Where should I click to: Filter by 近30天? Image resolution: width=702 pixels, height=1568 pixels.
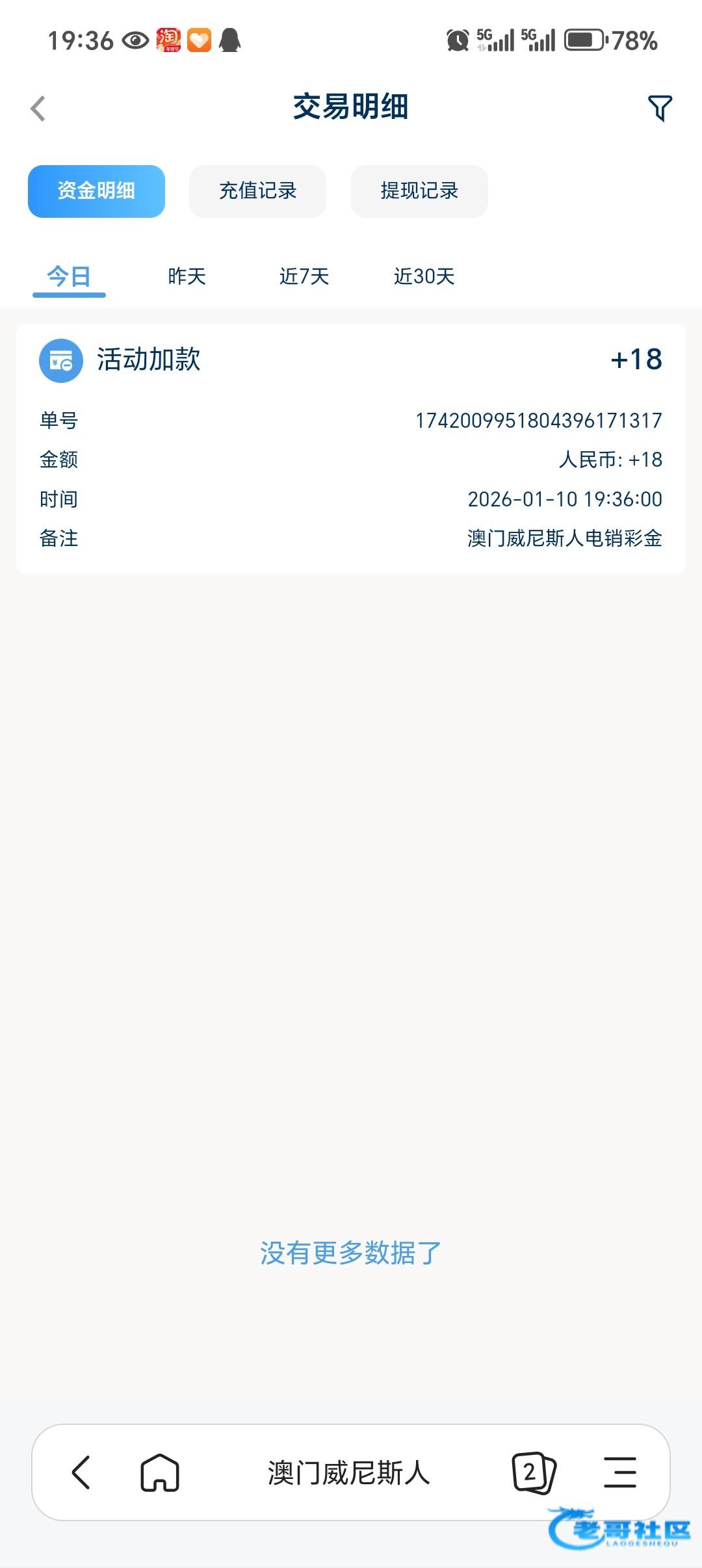coord(424,277)
